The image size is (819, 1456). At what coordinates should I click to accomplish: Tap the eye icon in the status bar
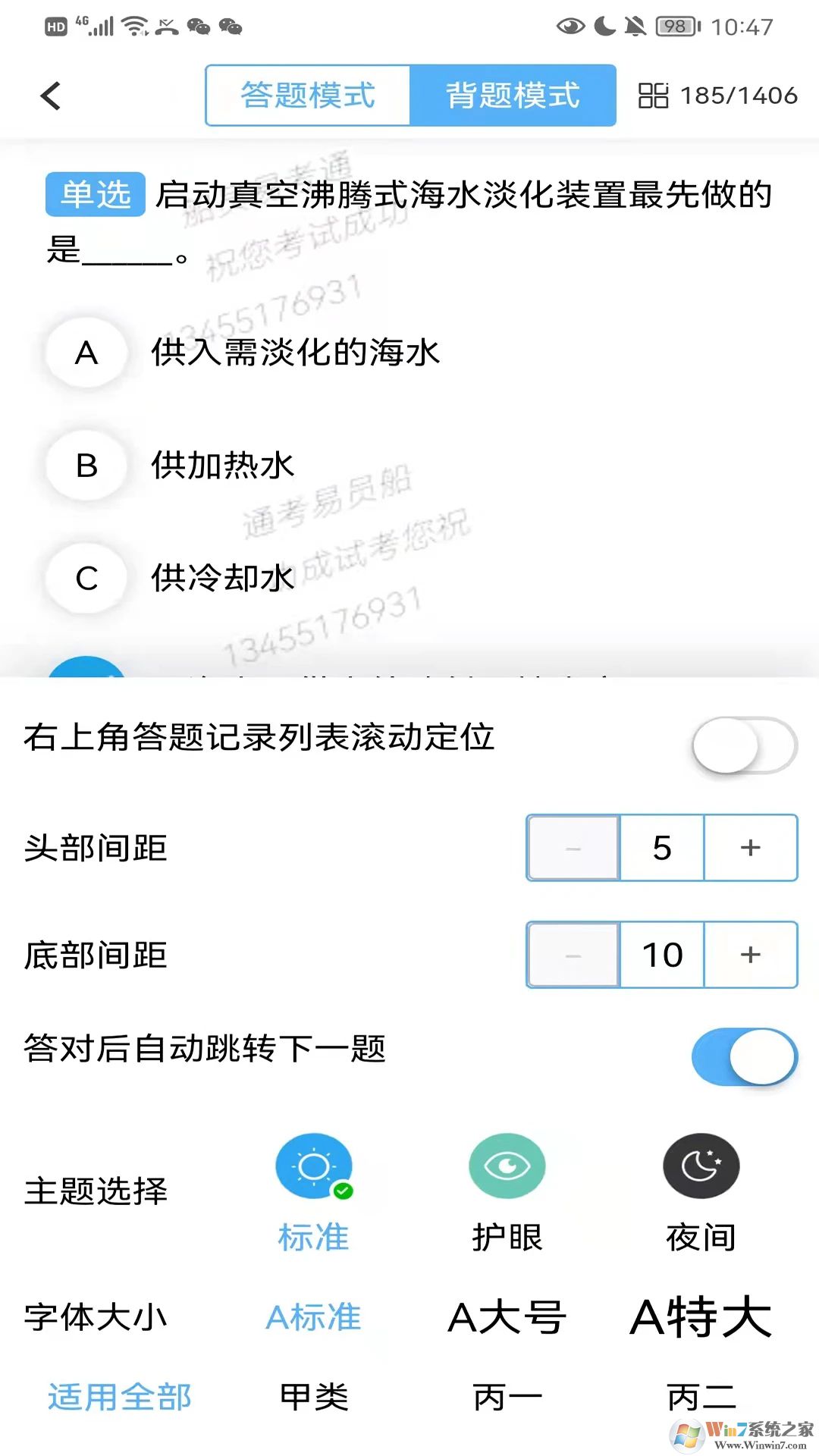570,25
